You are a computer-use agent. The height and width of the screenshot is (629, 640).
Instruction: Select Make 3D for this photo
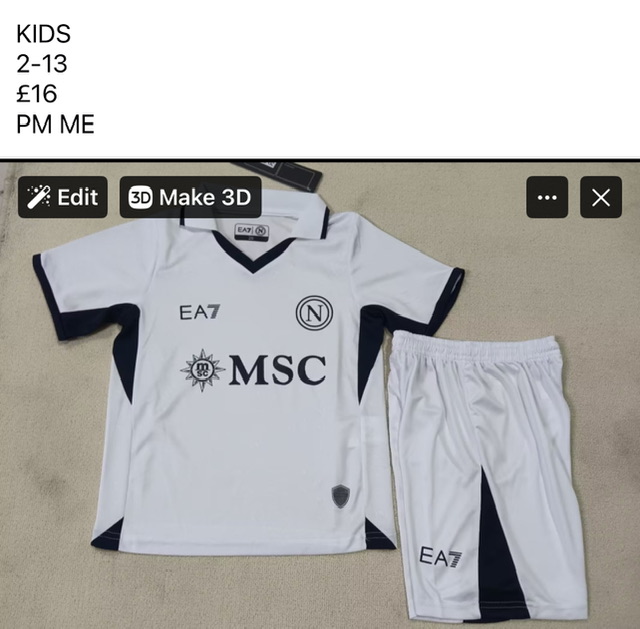(190, 197)
